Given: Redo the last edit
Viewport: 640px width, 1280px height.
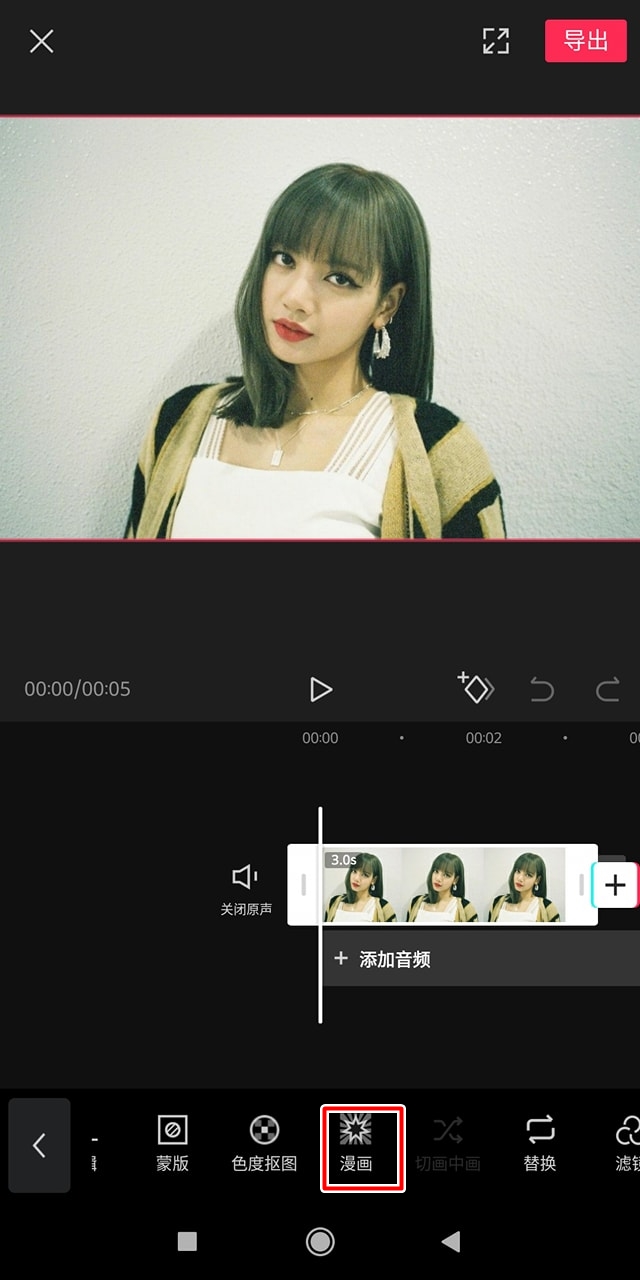Looking at the screenshot, I should click(x=607, y=689).
